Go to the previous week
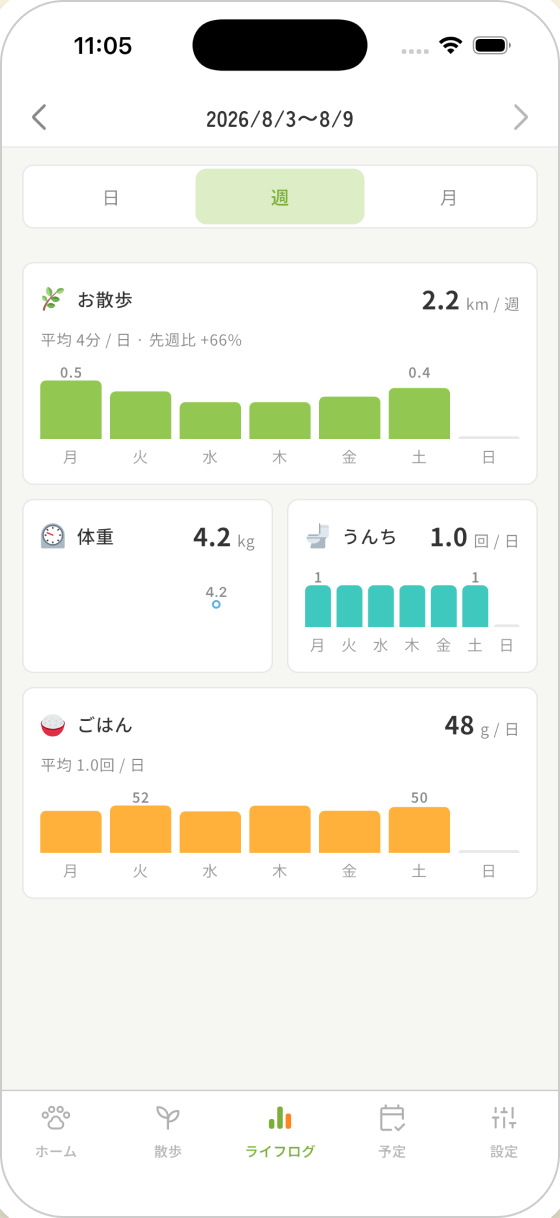Screen dimensions: 560x1218 tap(39, 118)
